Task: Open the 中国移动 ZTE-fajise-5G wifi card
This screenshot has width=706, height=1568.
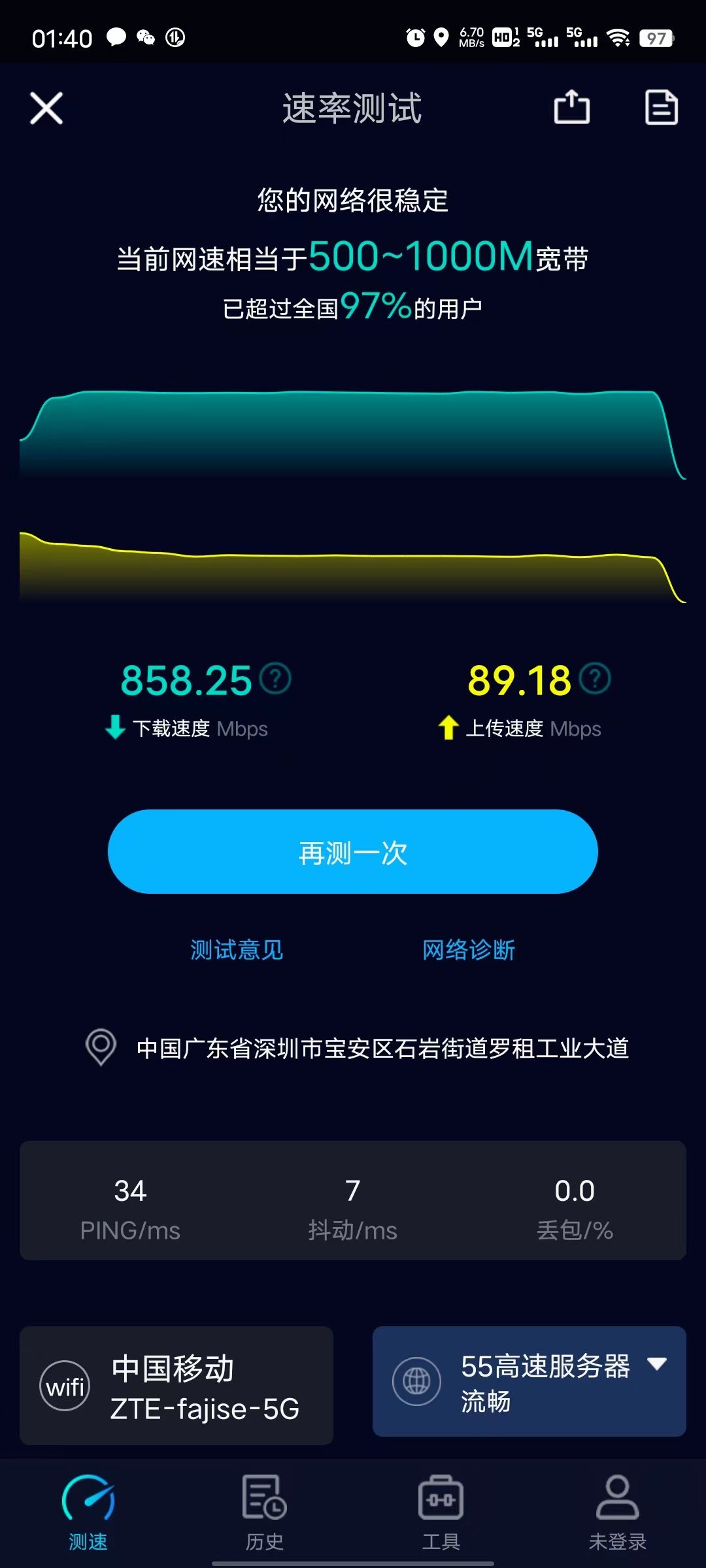Action: pyautogui.click(x=176, y=1386)
